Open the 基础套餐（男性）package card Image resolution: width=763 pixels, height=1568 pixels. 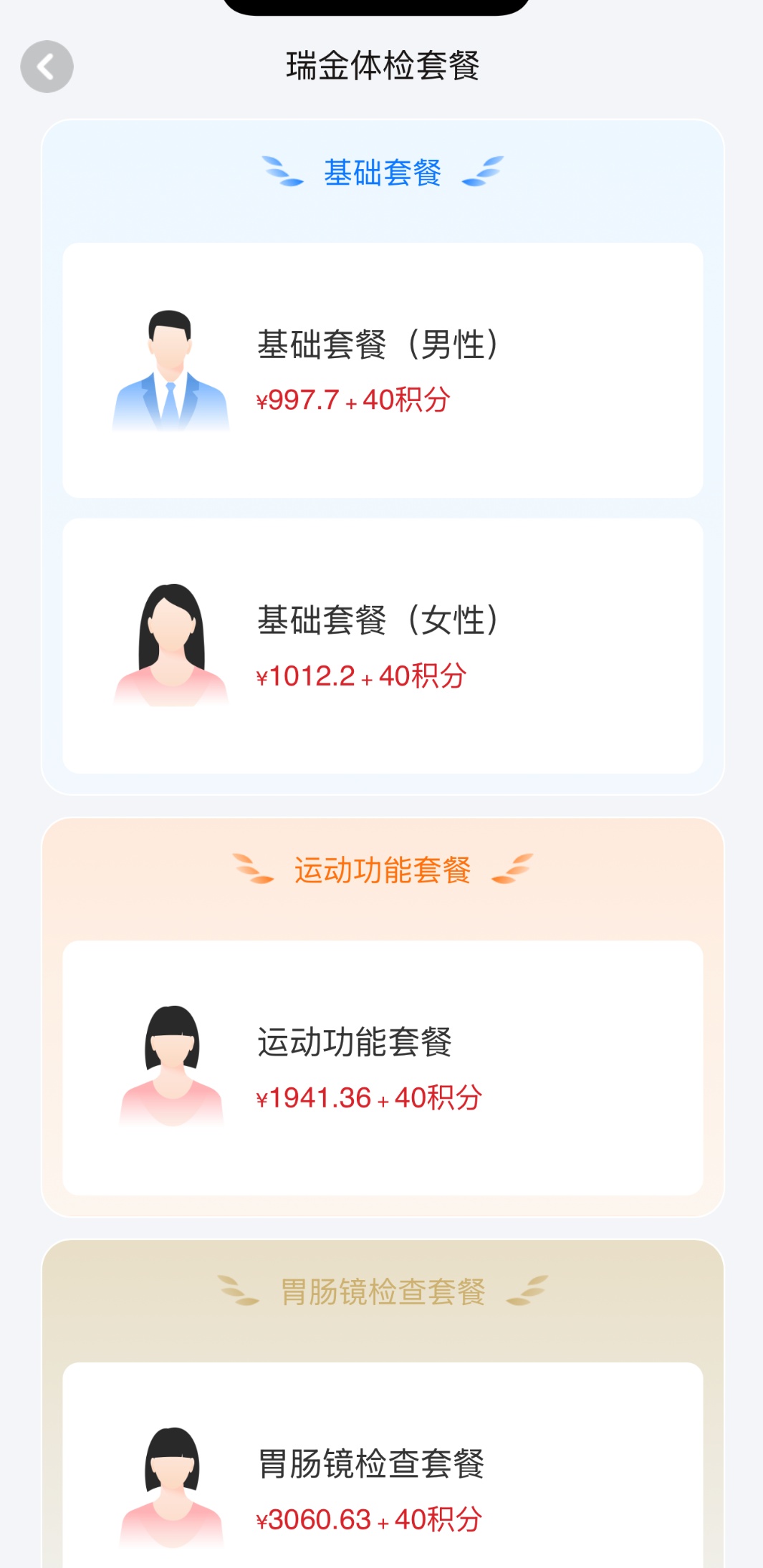point(383,370)
